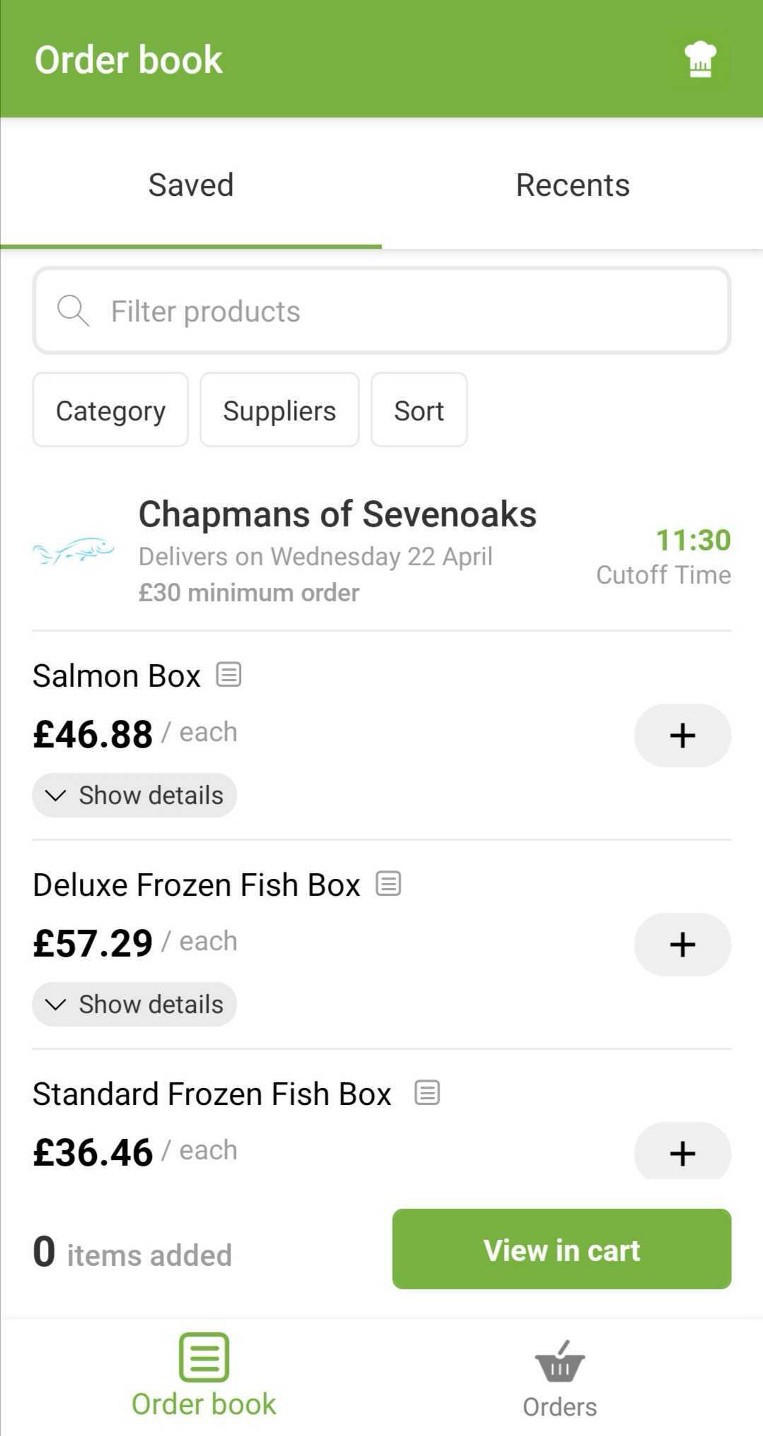Add Deluxe Frozen Fish Box to order
The width and height of the screenshot is (763, 1436).
click(x=682, y=944)
